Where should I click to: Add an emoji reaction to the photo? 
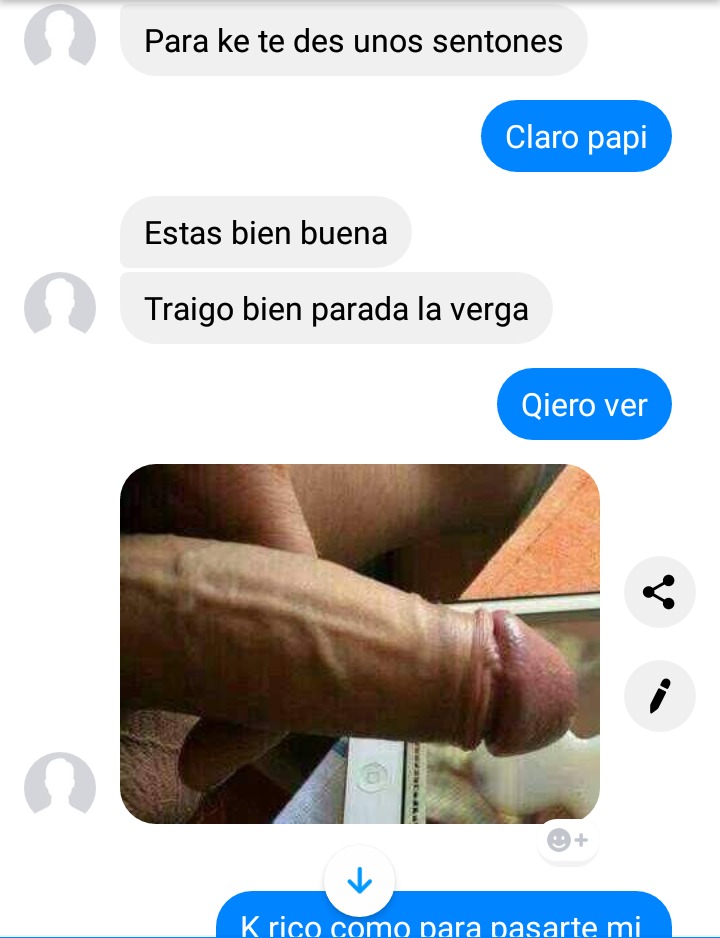coord(567,840)
